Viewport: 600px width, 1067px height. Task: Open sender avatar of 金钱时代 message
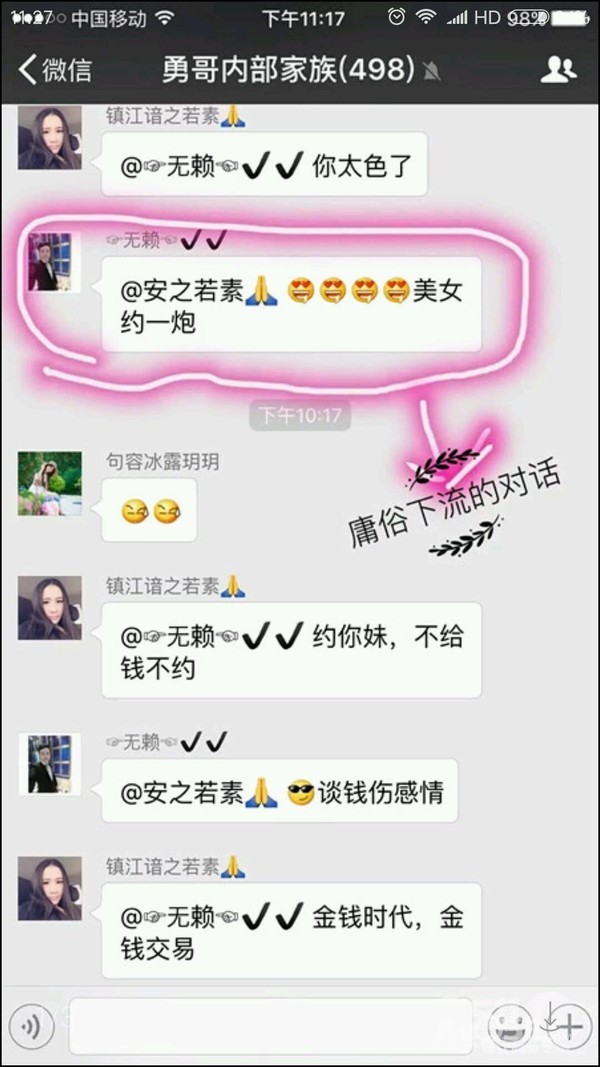(50, 888)
